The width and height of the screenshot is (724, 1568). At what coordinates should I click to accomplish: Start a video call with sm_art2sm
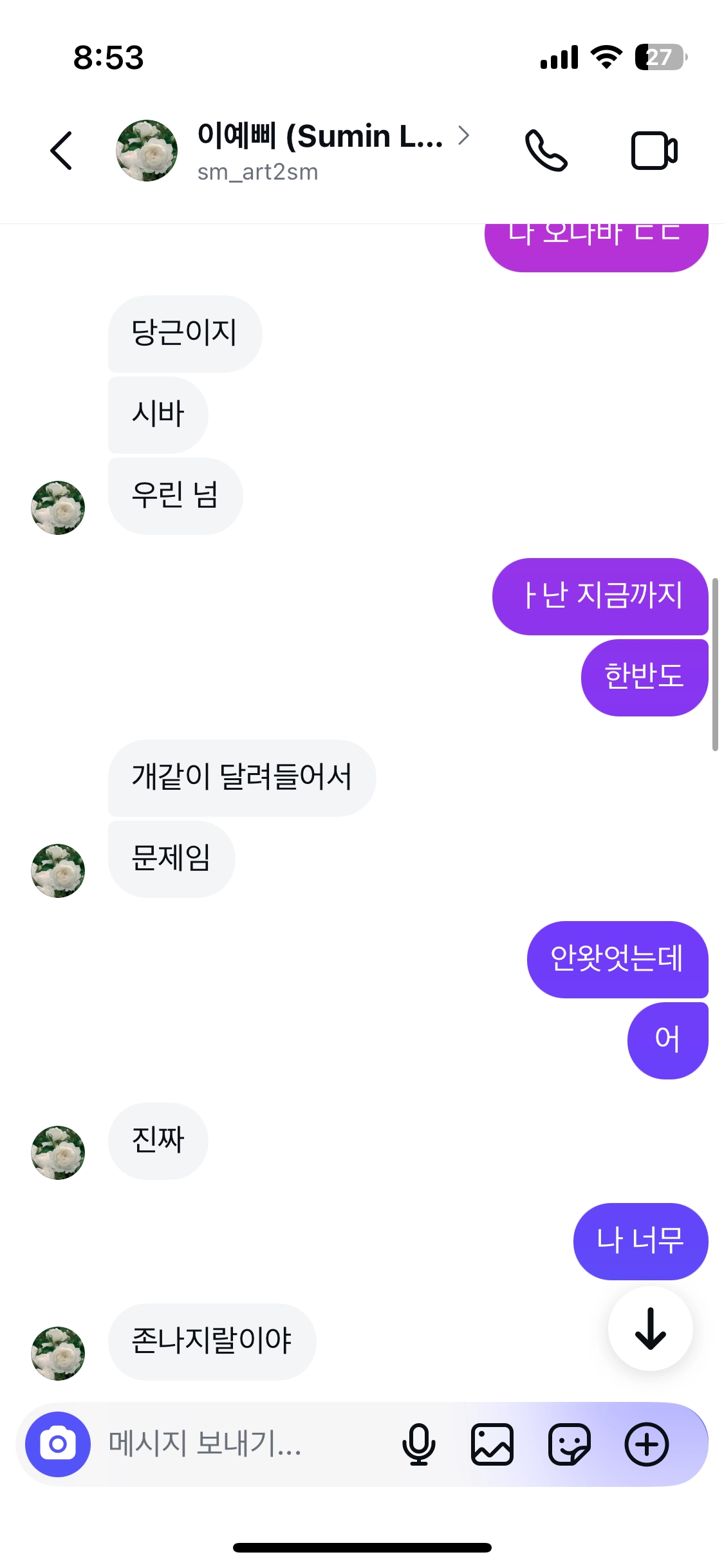click(x=654, y=151)
